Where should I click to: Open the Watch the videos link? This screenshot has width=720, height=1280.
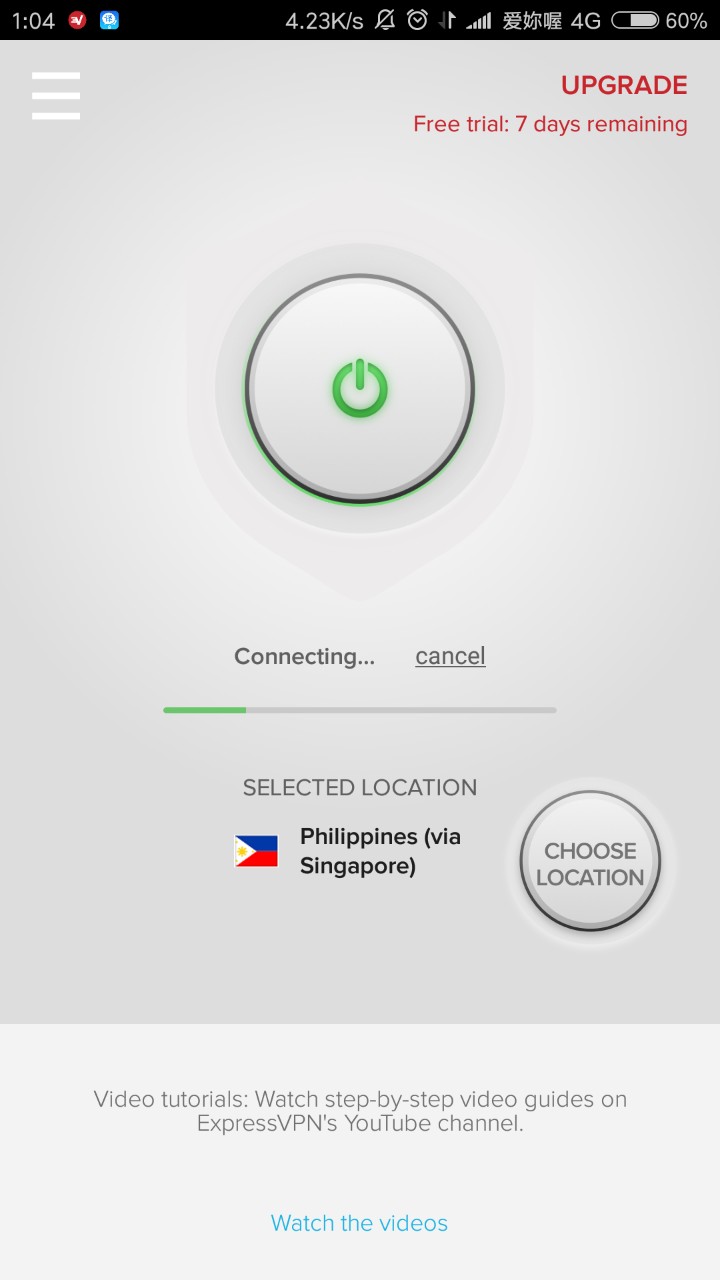coord(359,1223)
